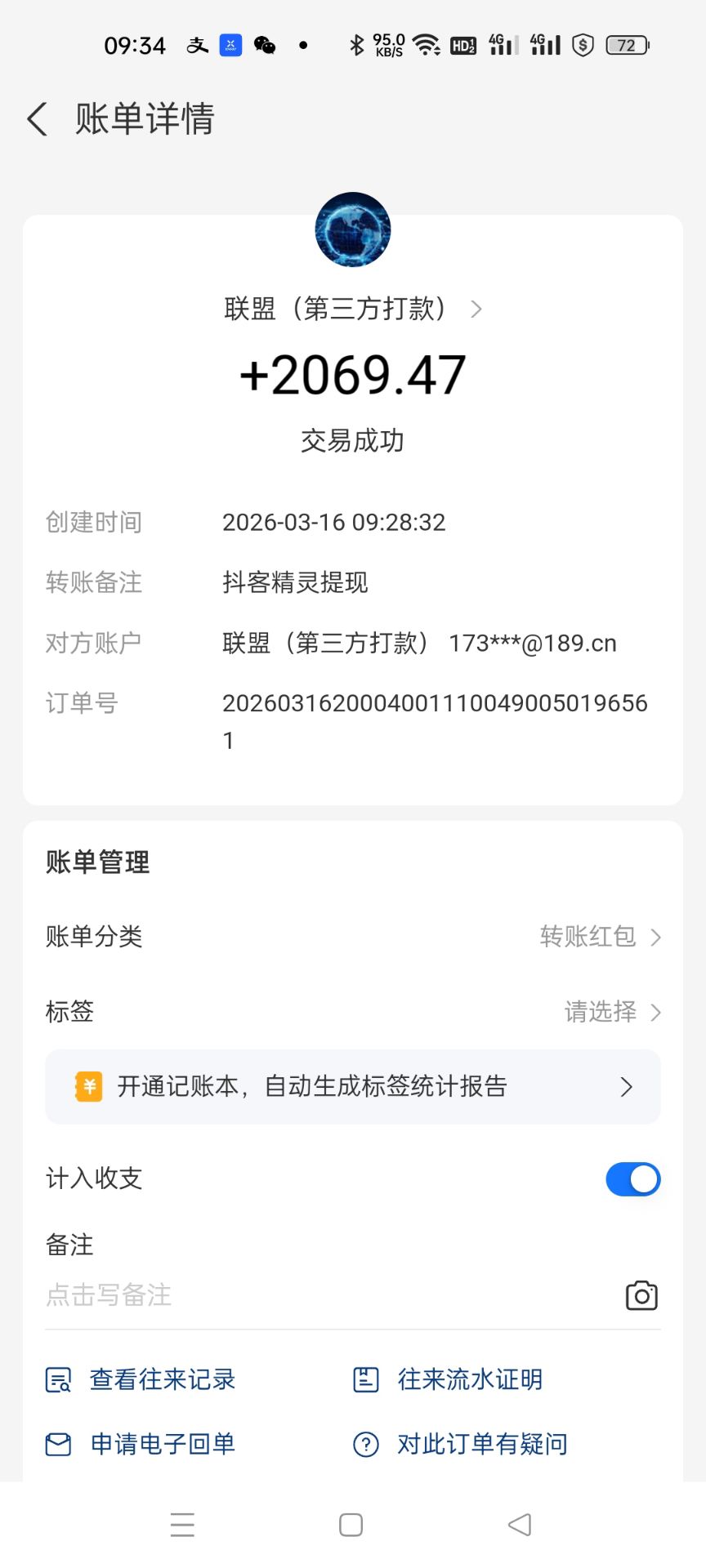Open system recent apps menu
This screenshot has width=706, height=1568.
point(182,1525)
